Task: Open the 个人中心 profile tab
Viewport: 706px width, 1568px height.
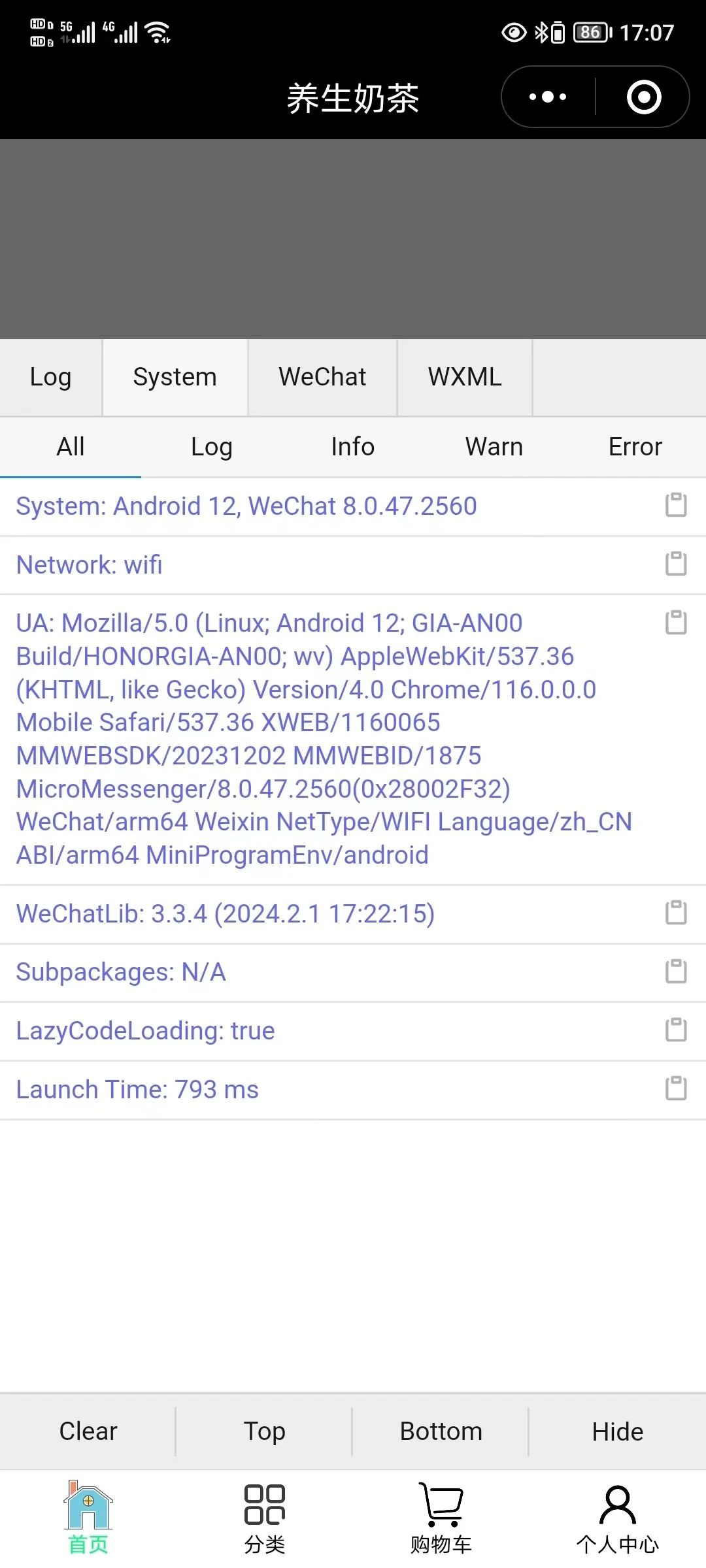Action: [x=618, y=1518]
